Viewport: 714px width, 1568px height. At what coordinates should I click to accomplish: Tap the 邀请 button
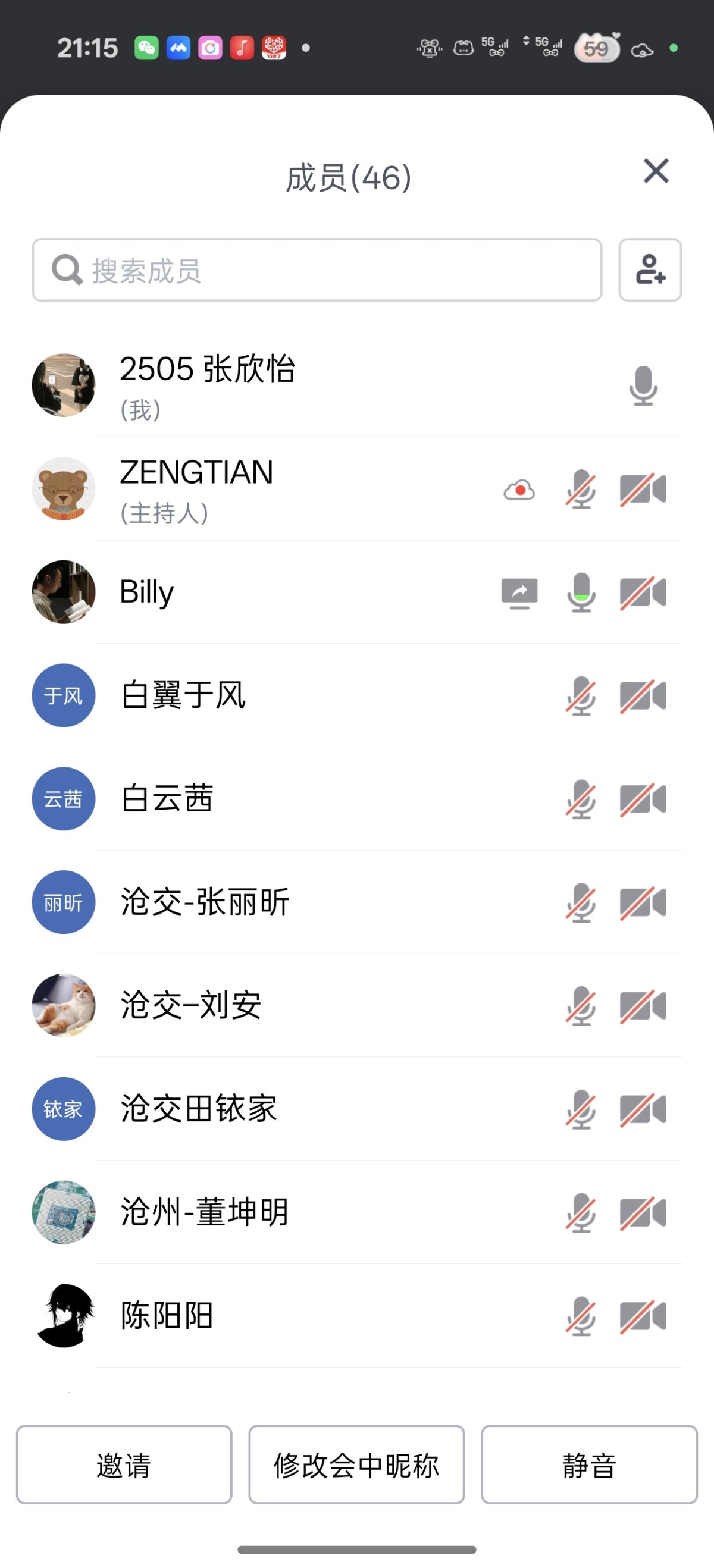(124, 1464)
